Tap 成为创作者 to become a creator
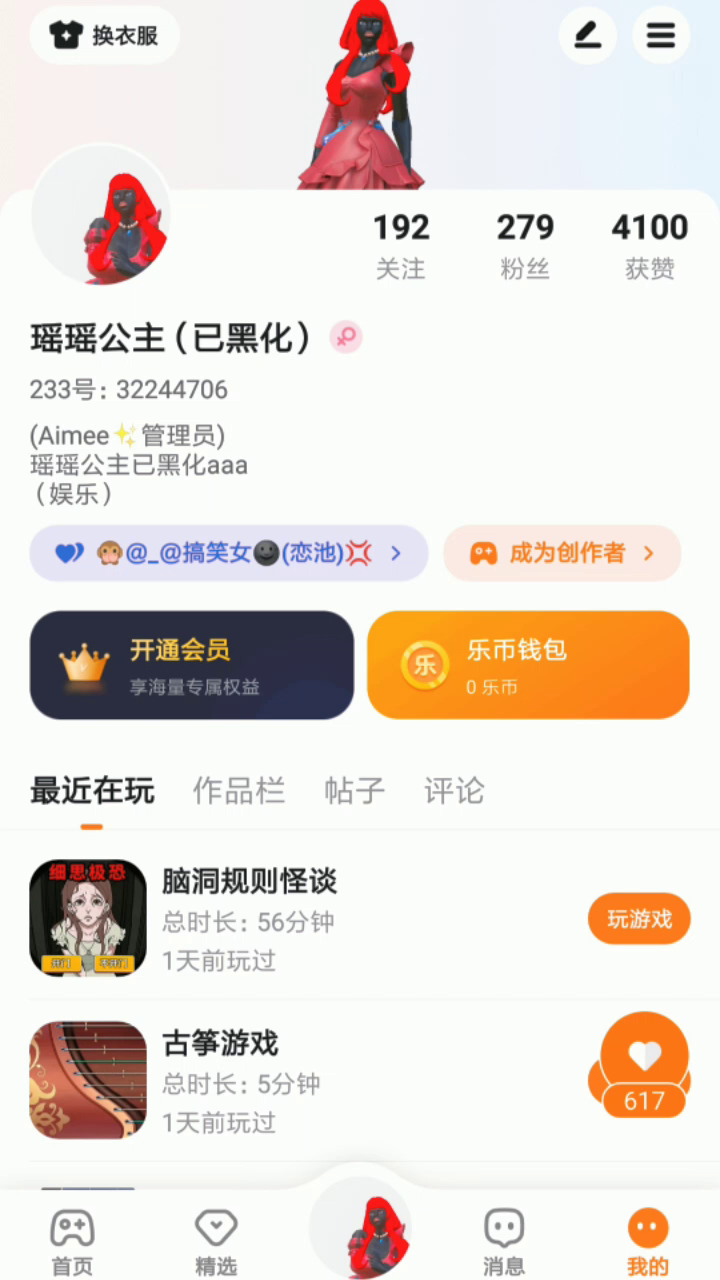 (562, 553)
